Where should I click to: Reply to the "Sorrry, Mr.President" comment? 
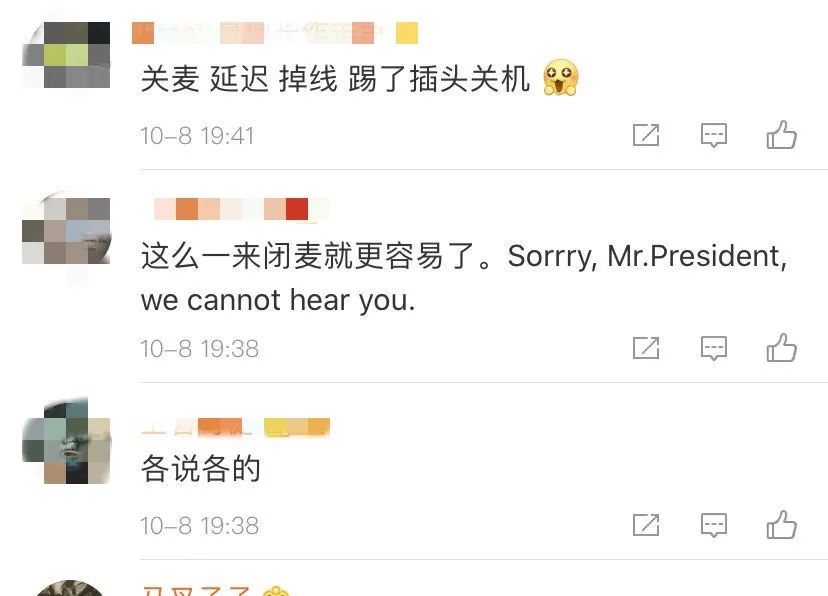[713, 348]
